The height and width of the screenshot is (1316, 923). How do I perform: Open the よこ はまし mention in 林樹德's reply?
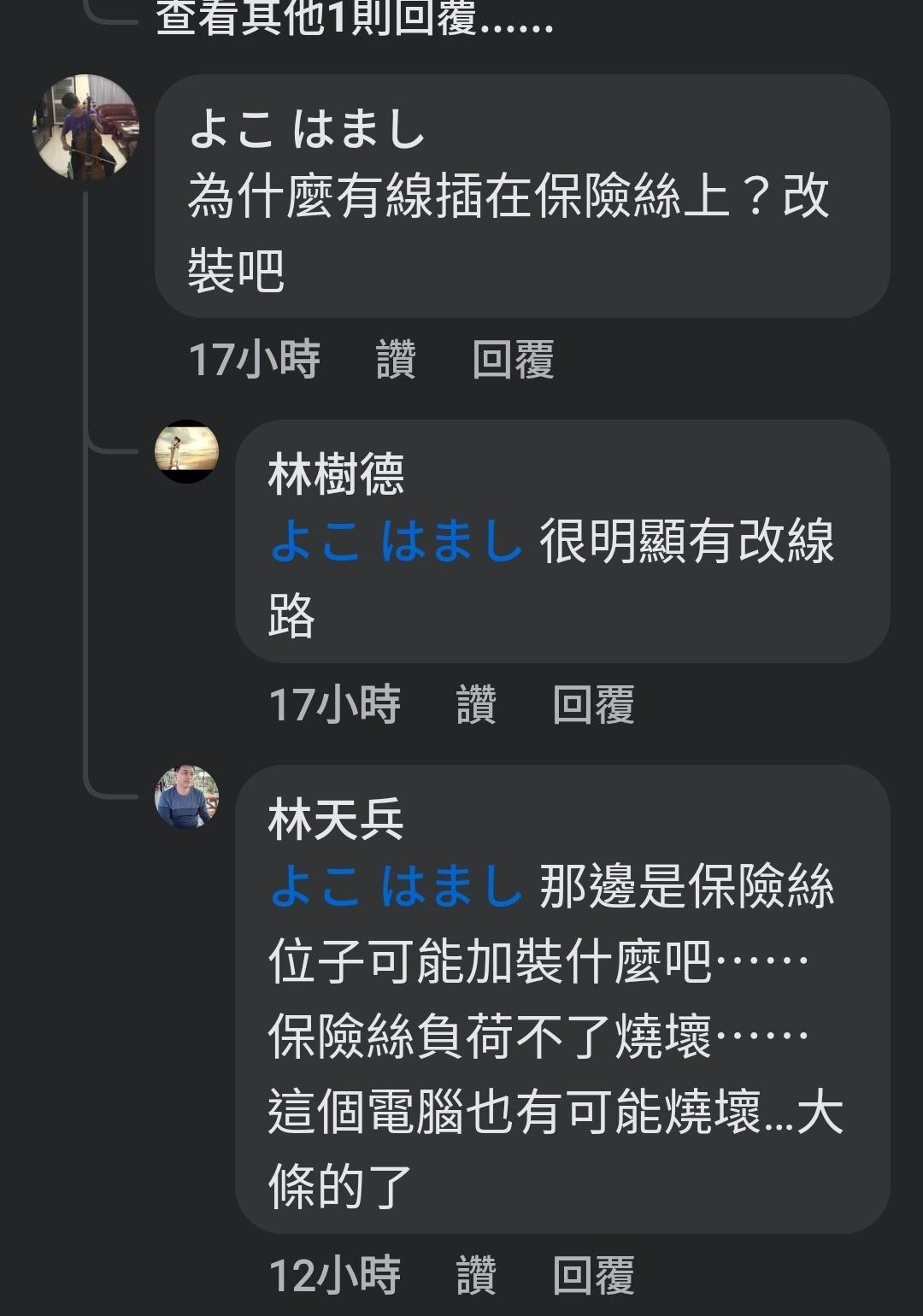pyautogui.click(x=396, y=542)
